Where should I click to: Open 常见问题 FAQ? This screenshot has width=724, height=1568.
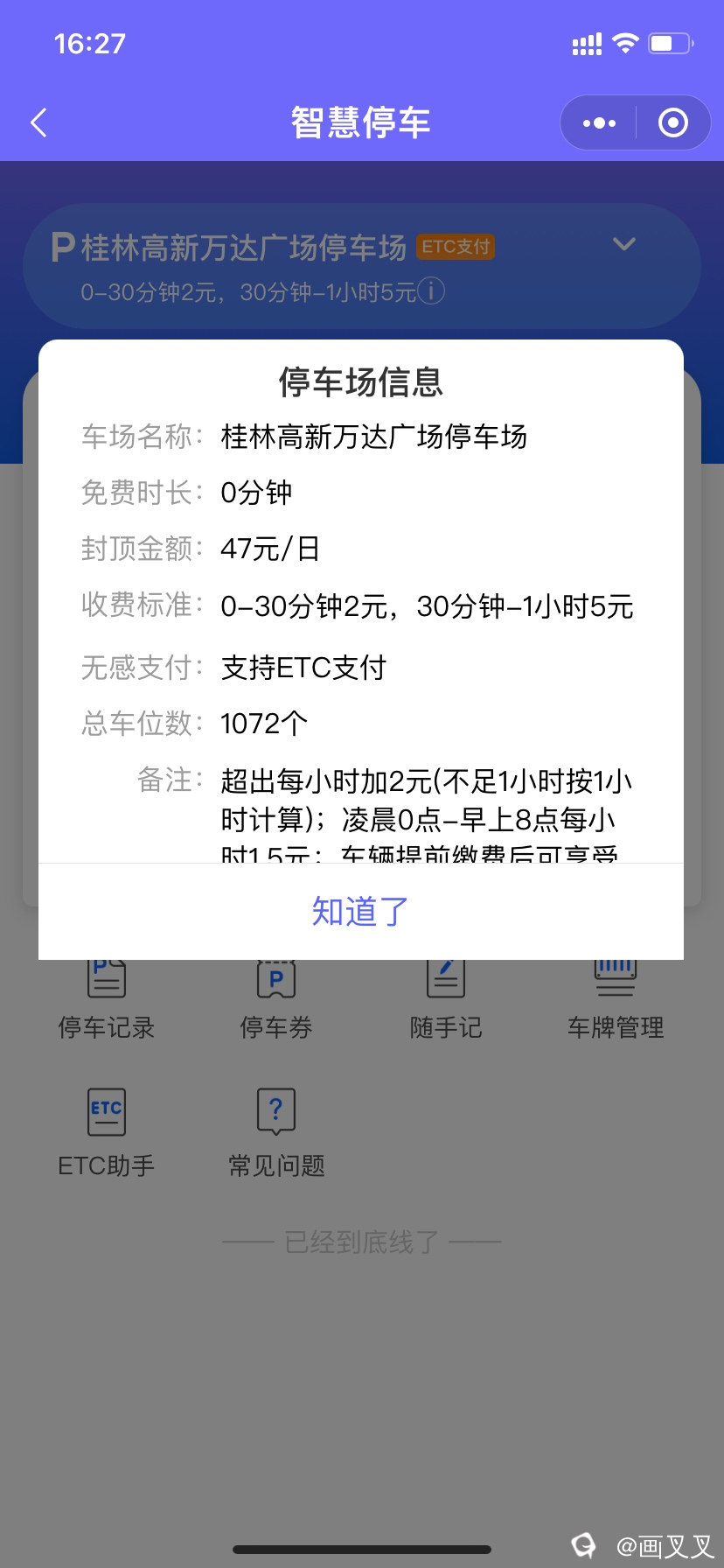tap(276, 1133)
